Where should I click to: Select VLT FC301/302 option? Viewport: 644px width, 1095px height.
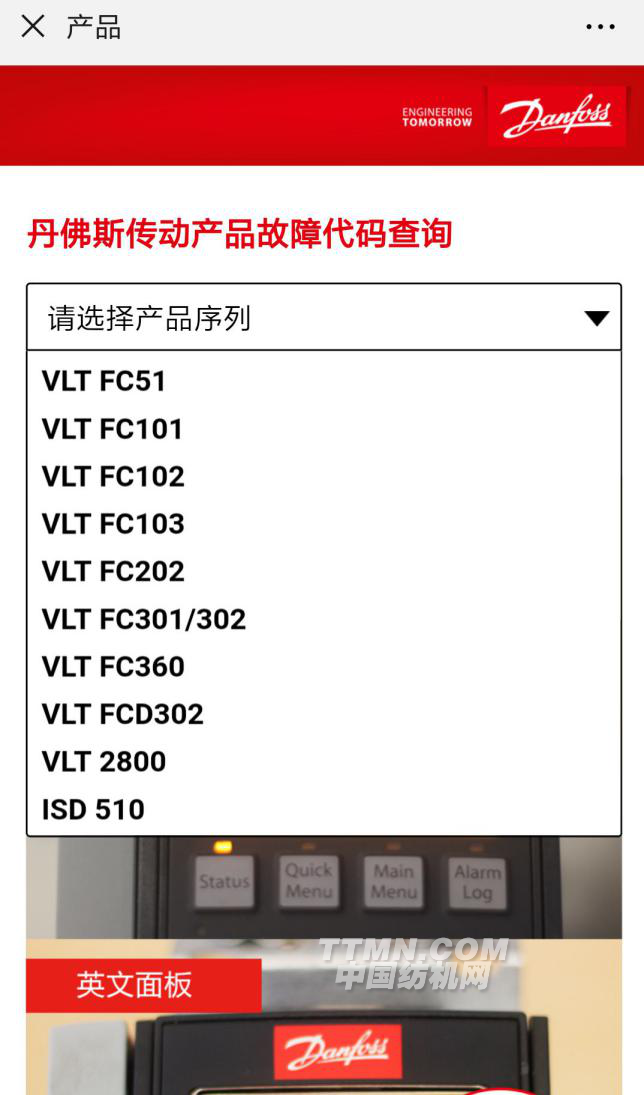[144, 619]
